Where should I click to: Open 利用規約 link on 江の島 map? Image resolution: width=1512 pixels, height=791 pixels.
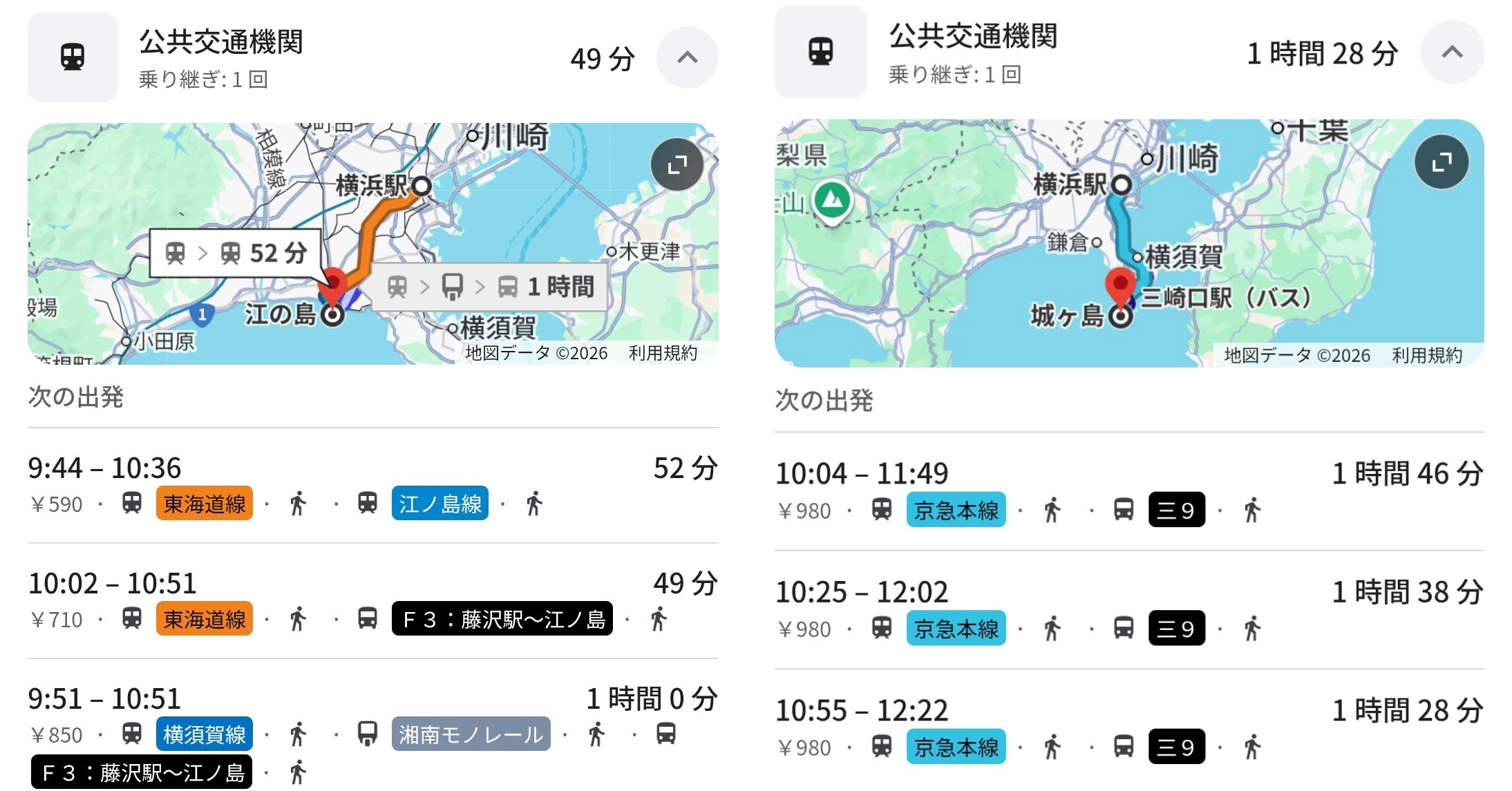[662, 353]
